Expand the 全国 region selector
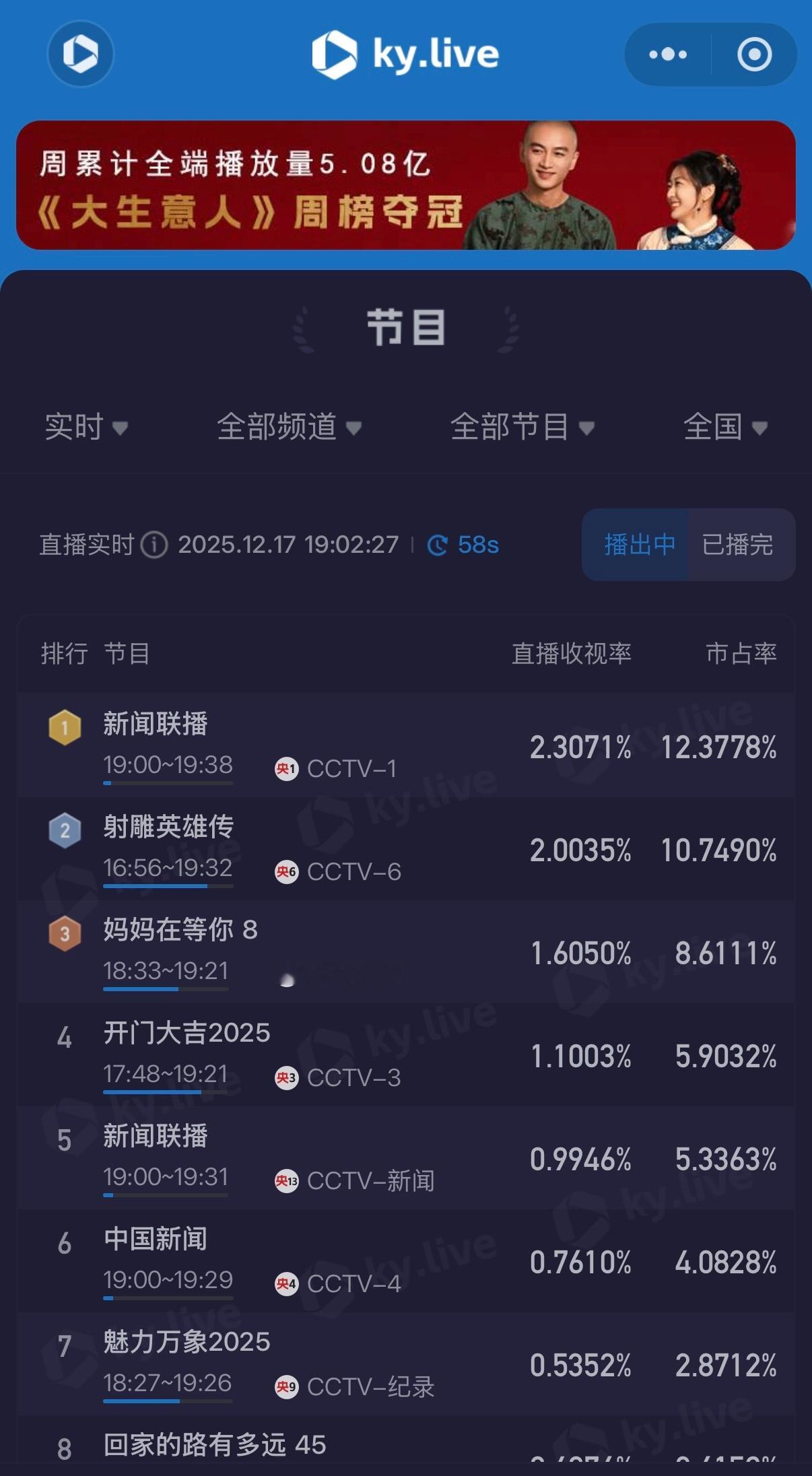This screenshot has width=812, height=1476. point(725,427)
